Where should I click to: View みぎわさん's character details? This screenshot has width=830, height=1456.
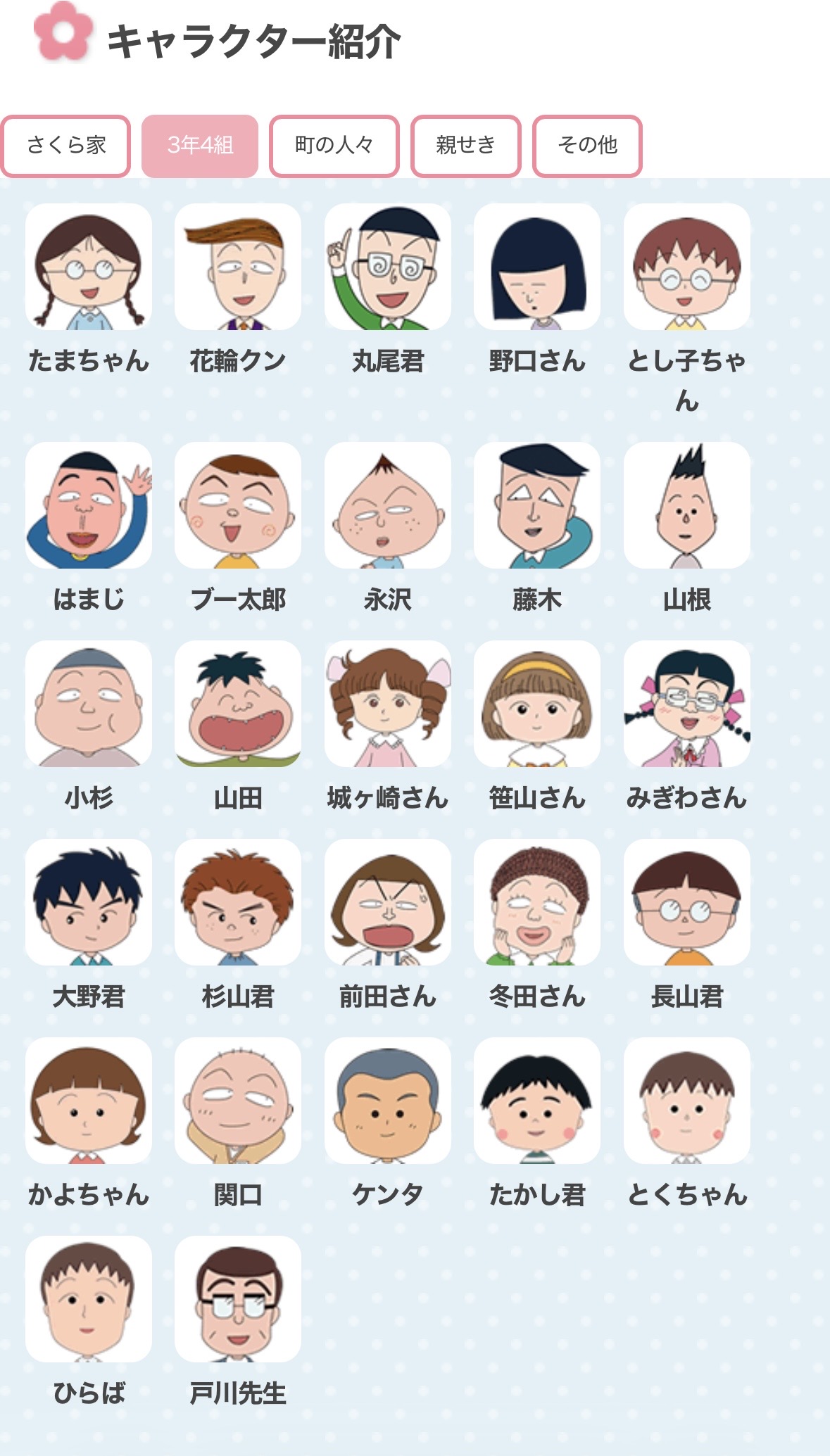coord(687,704)
